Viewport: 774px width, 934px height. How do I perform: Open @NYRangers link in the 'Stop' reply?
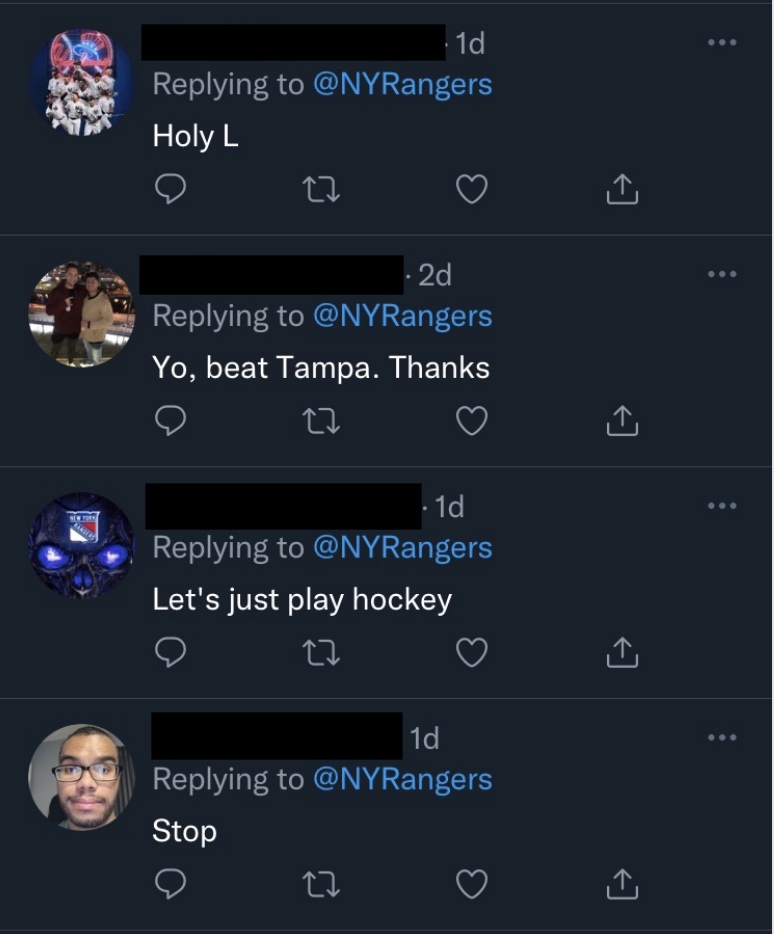tap(402, 779)
